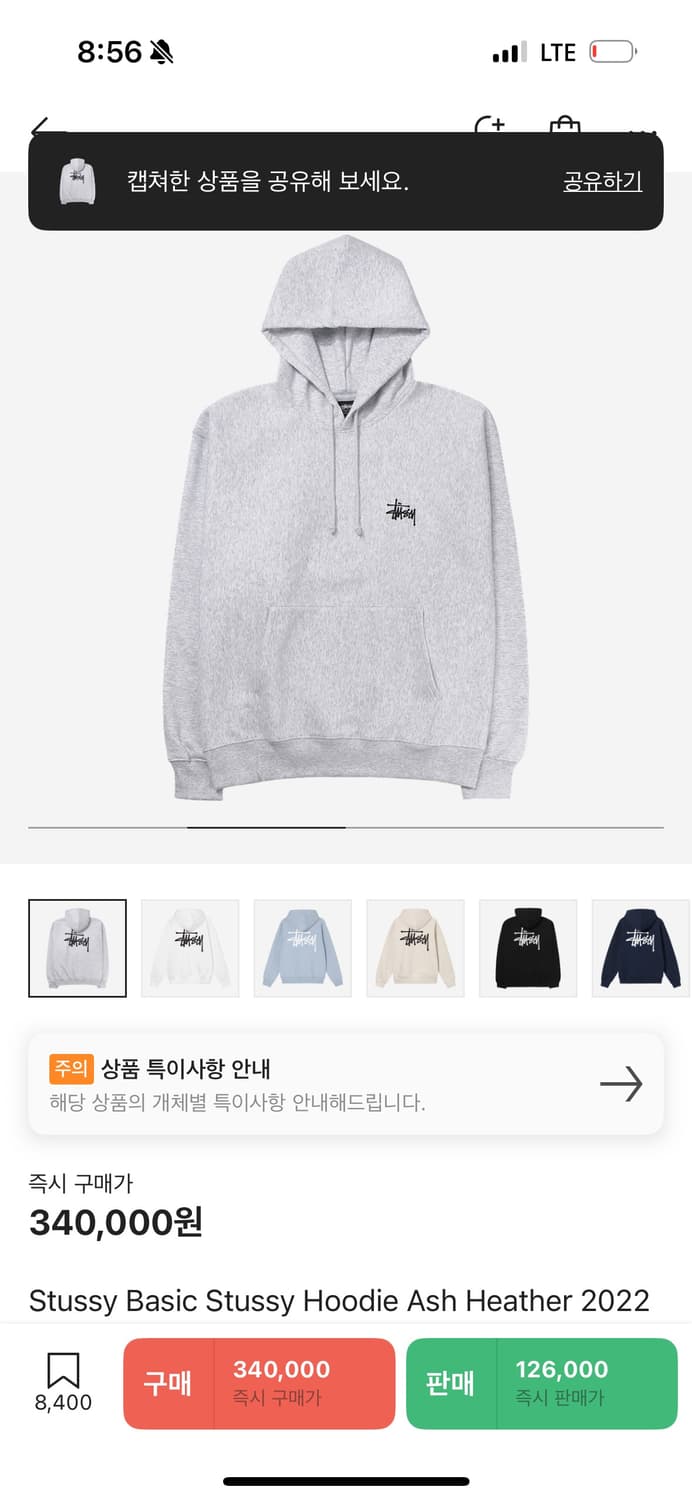Select the light blue hoodie thumbnail
692x1500 pixels.
pyautogui.click(x=302, y=948)
